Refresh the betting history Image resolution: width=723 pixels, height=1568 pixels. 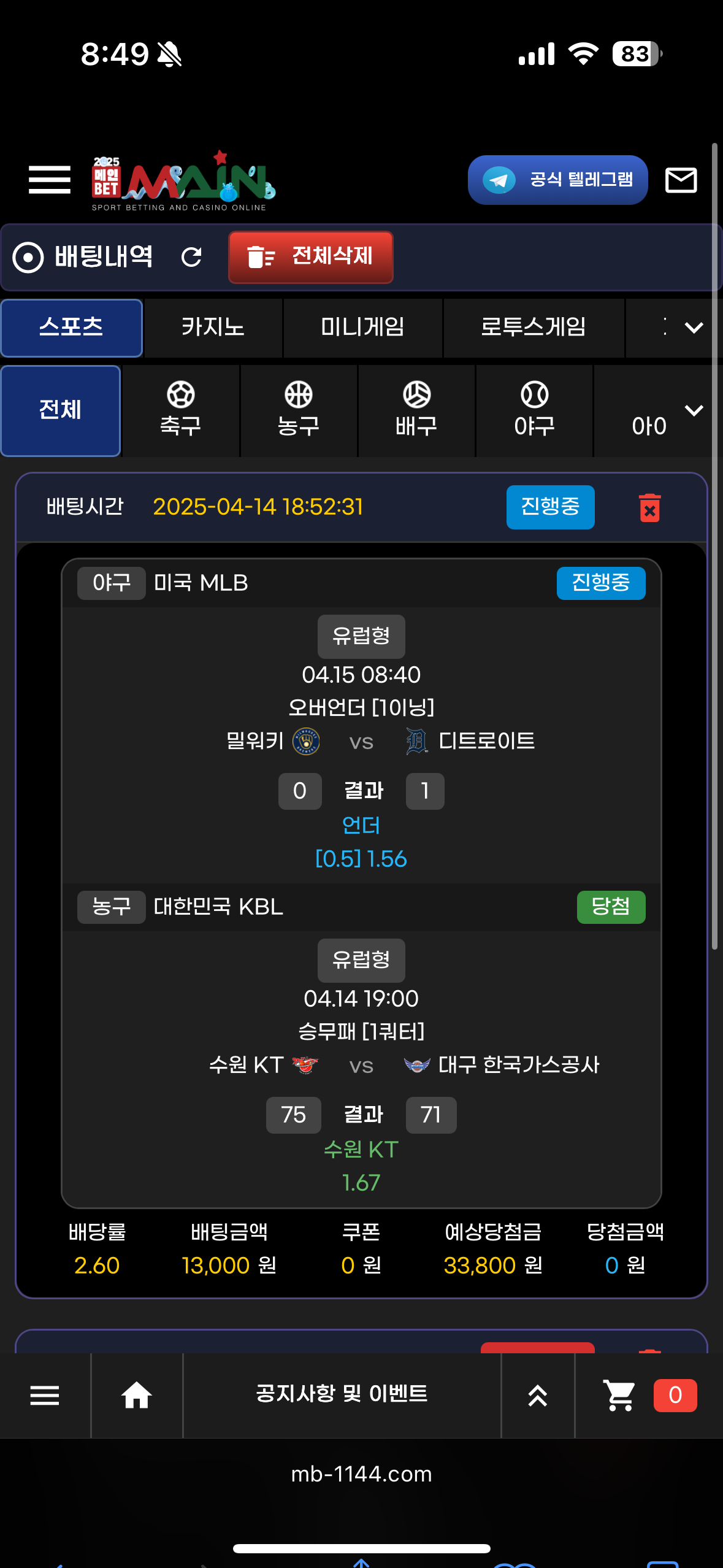point(191,257)
